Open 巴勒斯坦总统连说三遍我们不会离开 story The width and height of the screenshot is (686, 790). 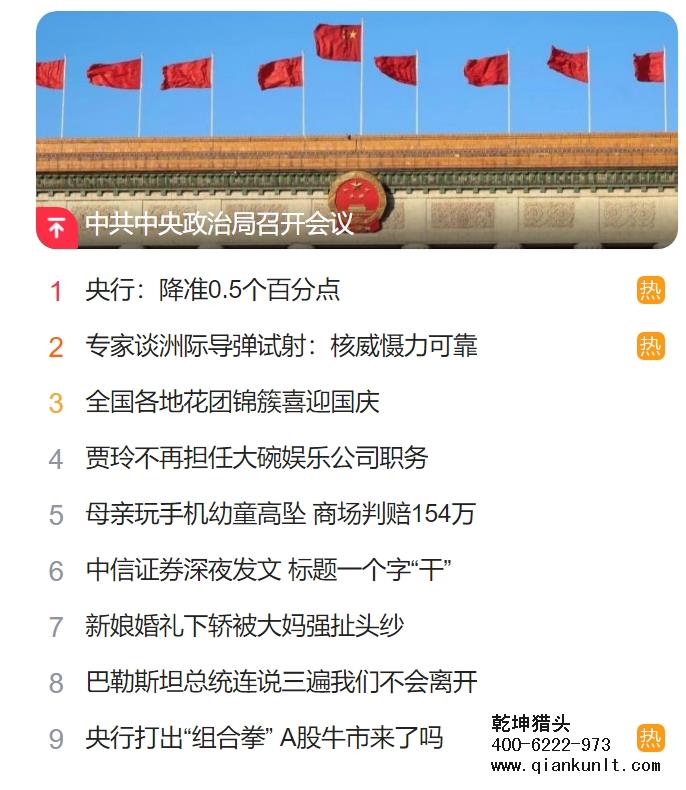281,682
